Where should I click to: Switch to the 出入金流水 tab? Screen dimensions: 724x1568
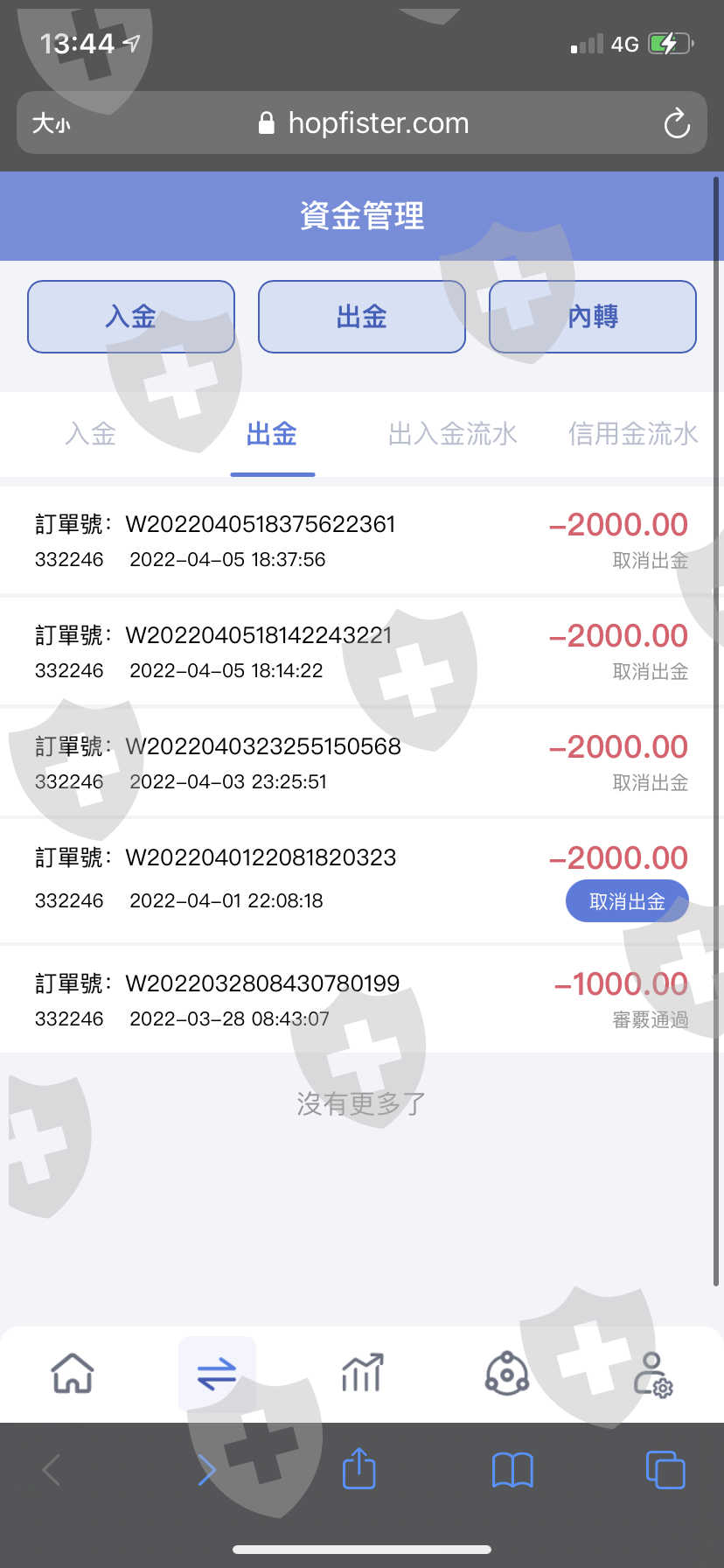[x=453, y=434]
